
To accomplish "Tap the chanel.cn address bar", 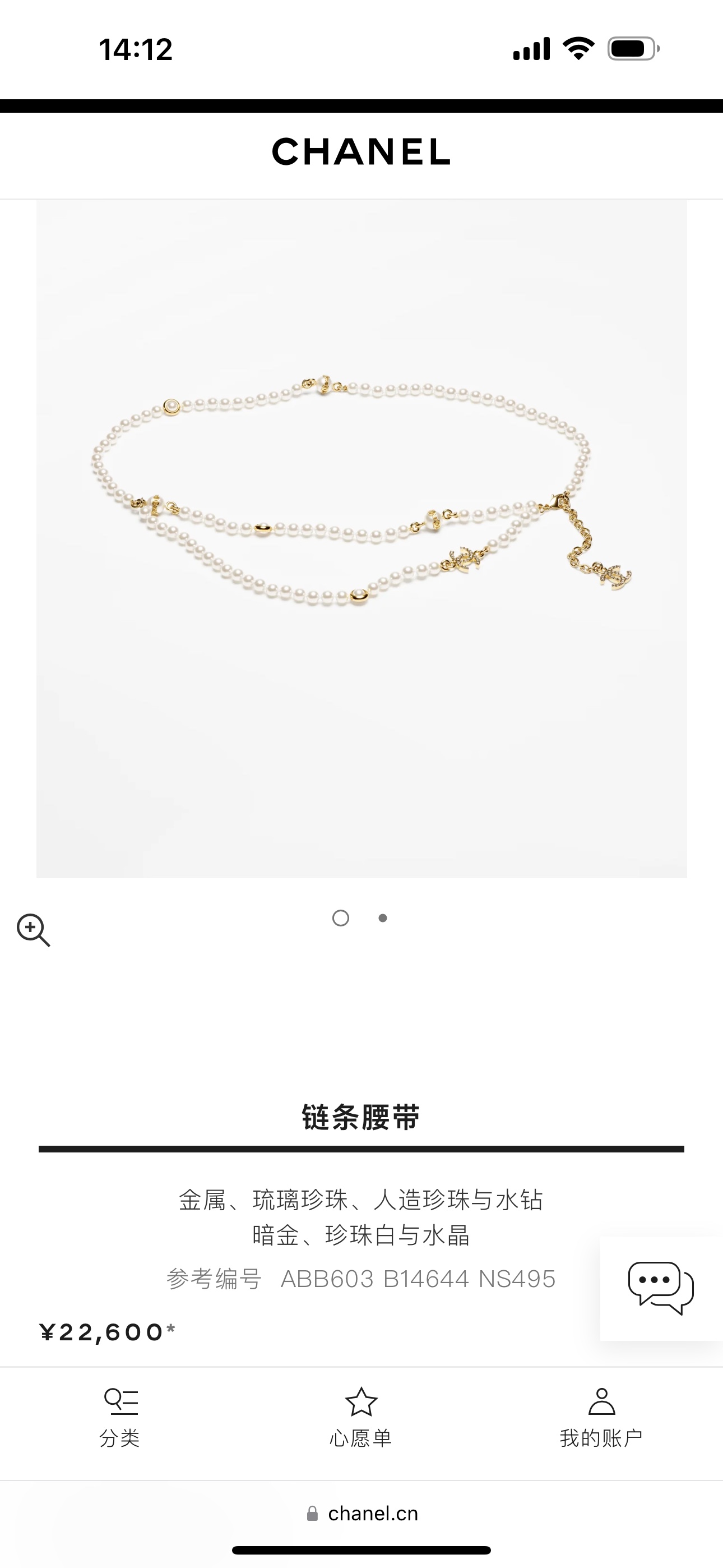I will [361, 1514].
